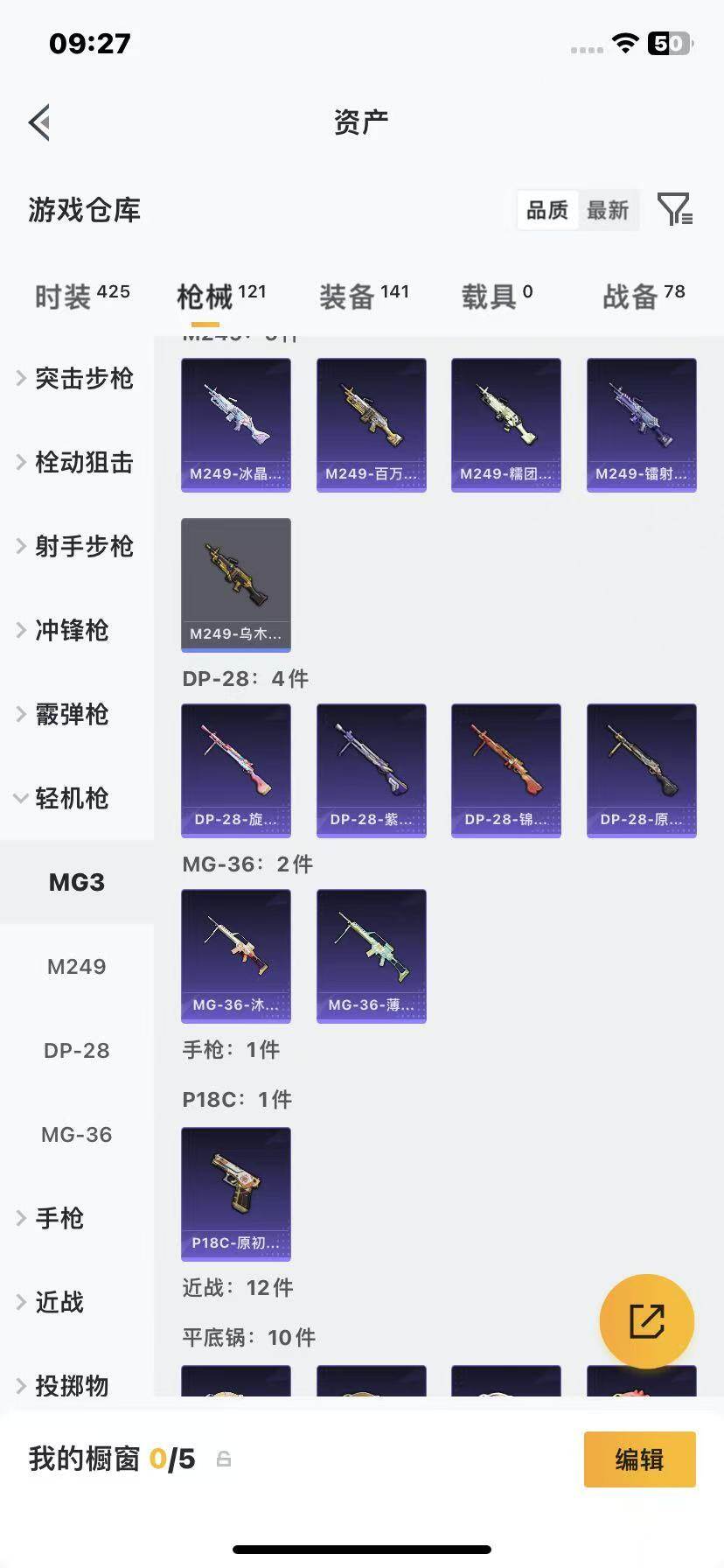The height and width of the screenshot is (1568, 724).
Task: Switch to the 时装 tab
Action: 82,297
